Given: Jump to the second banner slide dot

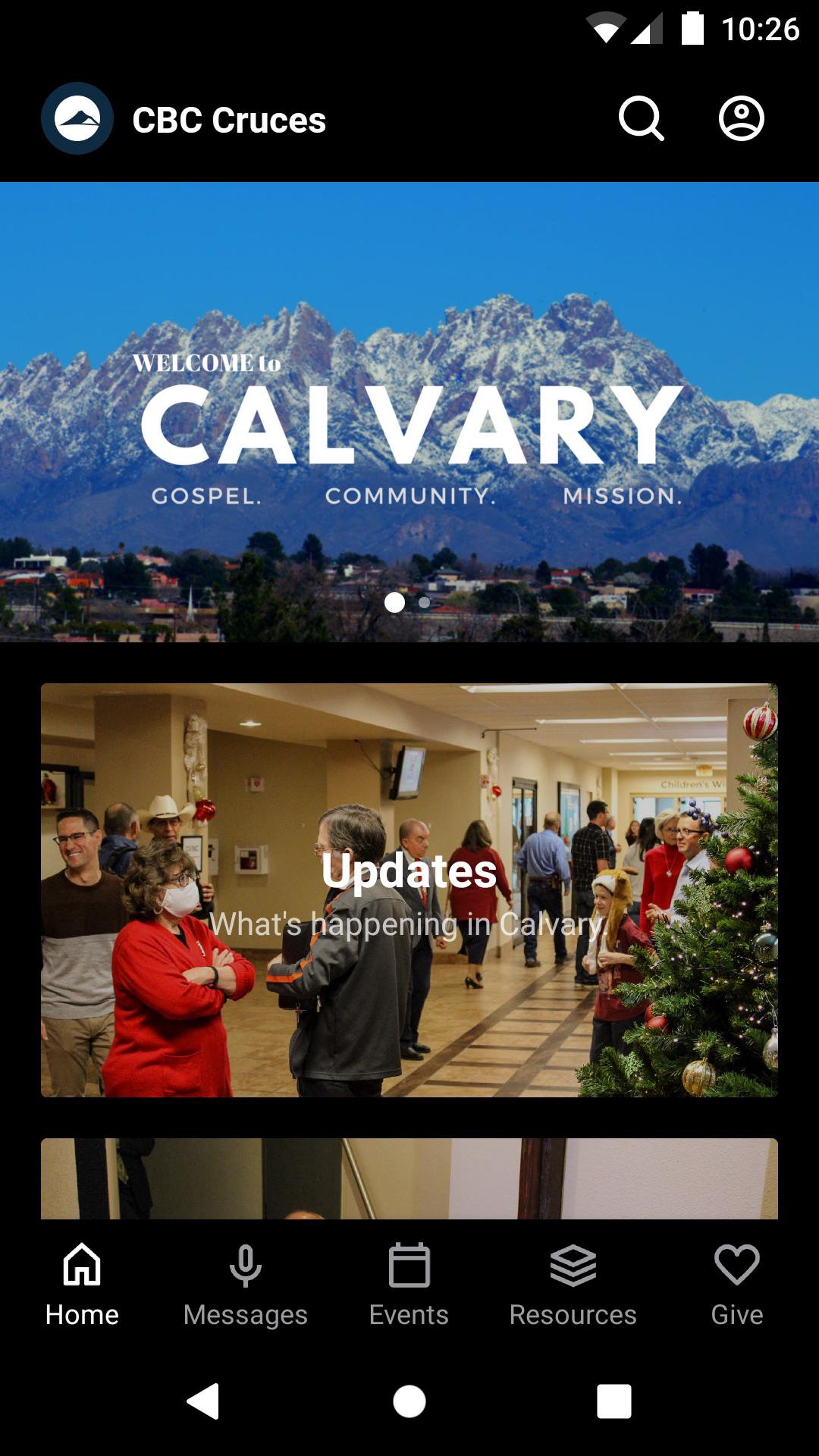Looking at the screenshot, I should point(425,603).
